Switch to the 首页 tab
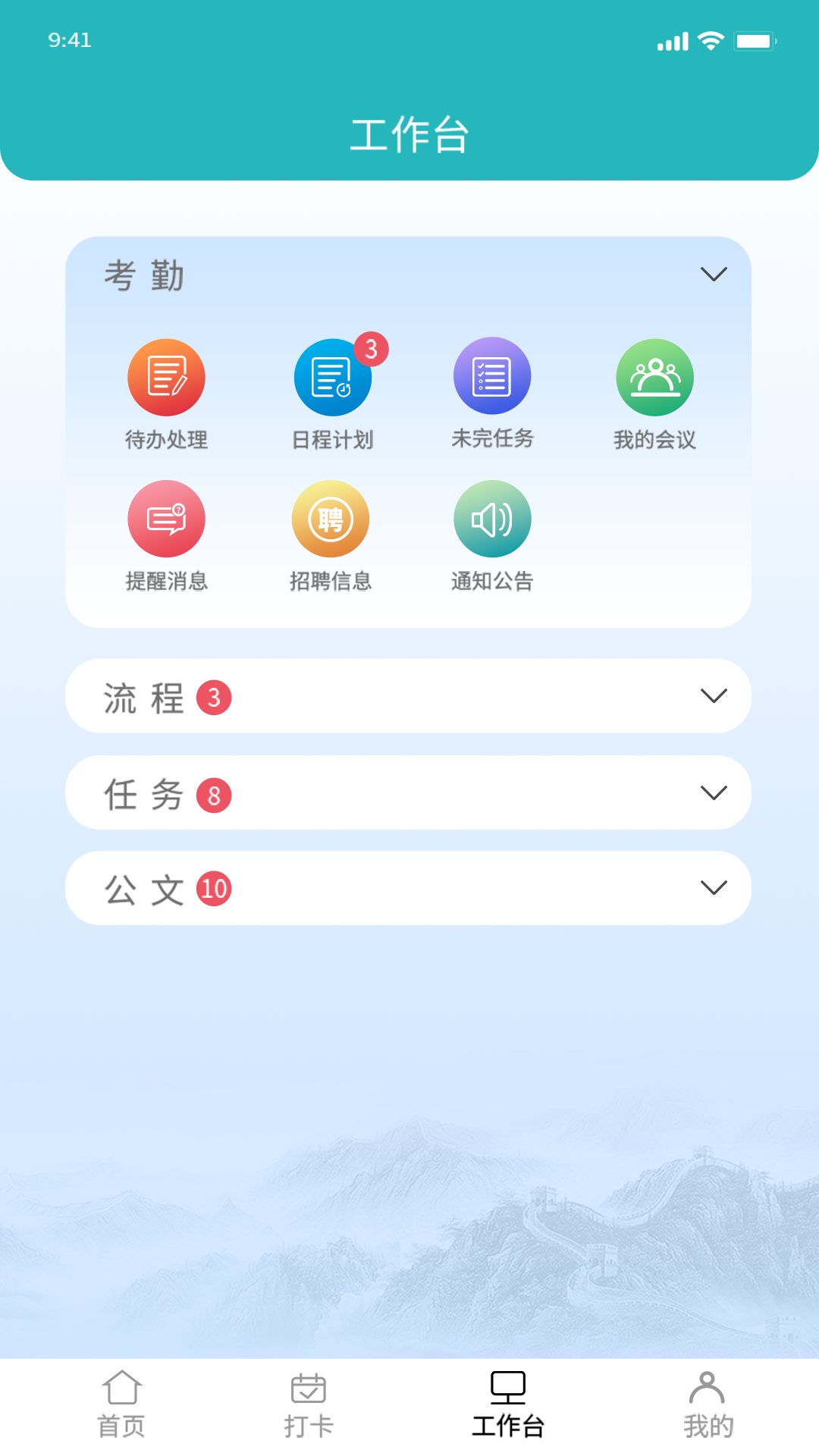The height and width of the screenshot is (1456, 819). click(121, 1404)
